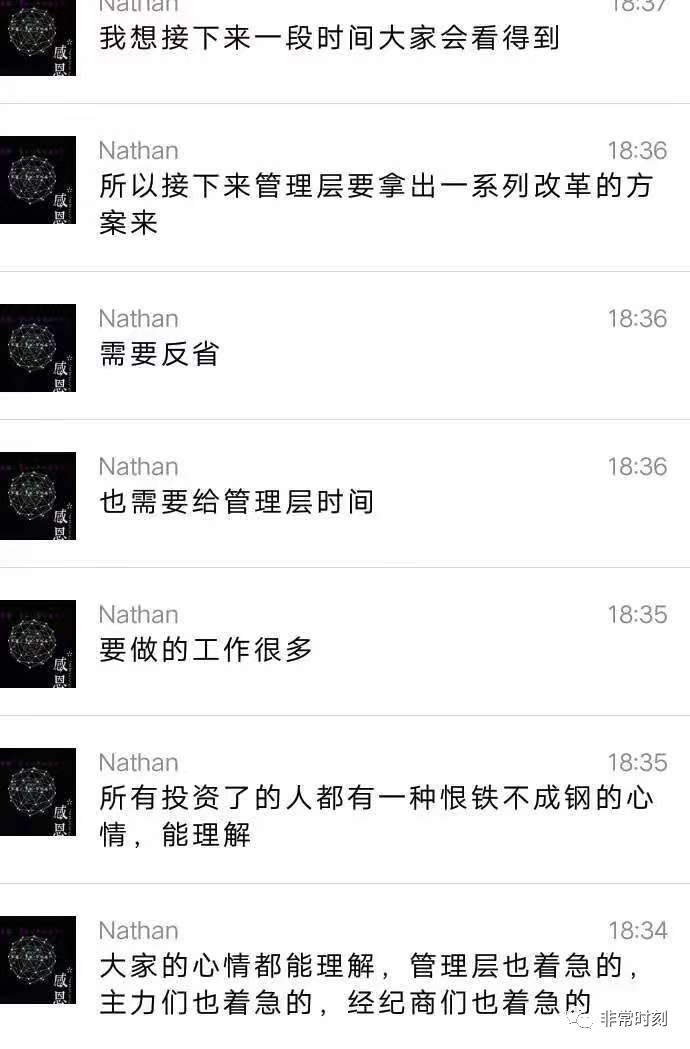The height and width of the screenshot is (1049, 690).
Task: Select the message '需要反省'
Action: [x=160, y=354]
